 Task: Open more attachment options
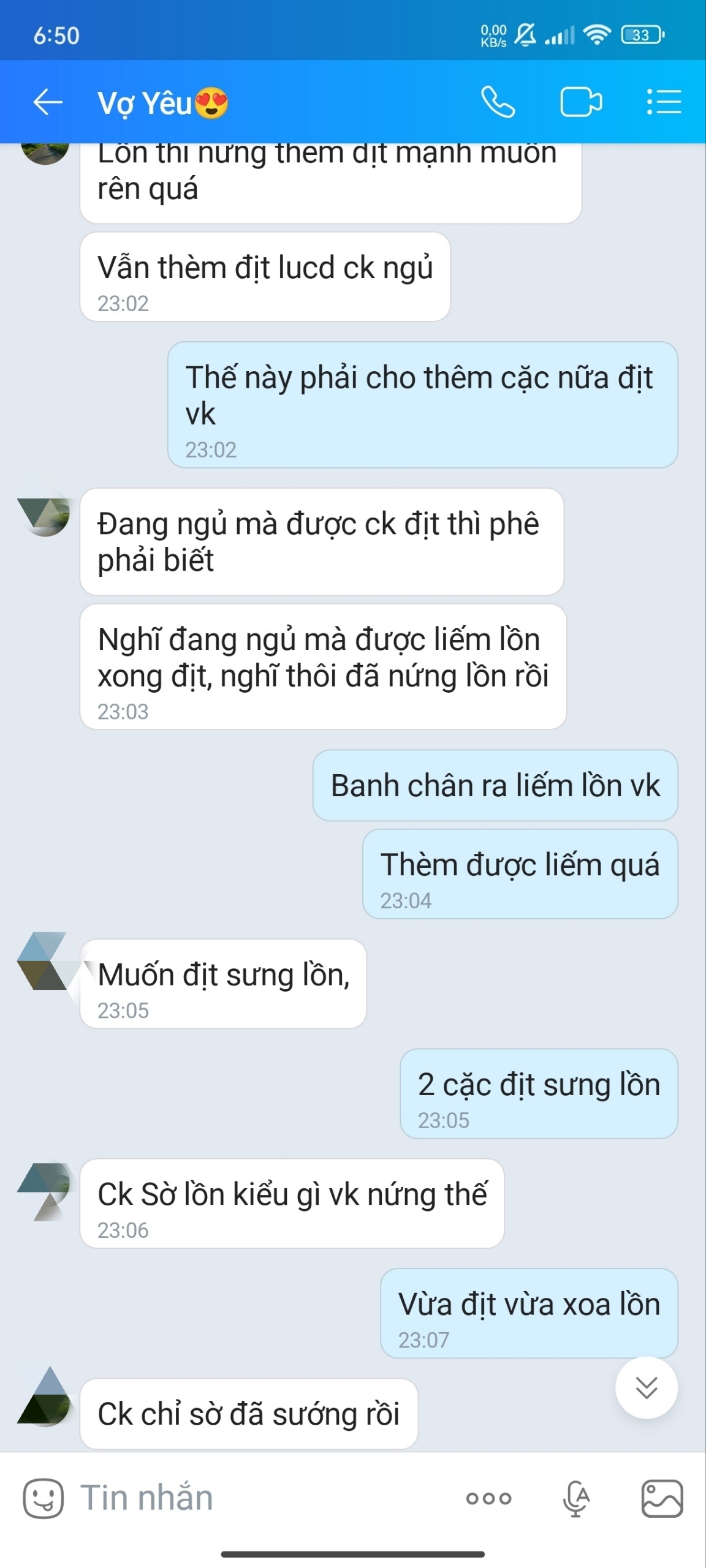click(488, 1498)
